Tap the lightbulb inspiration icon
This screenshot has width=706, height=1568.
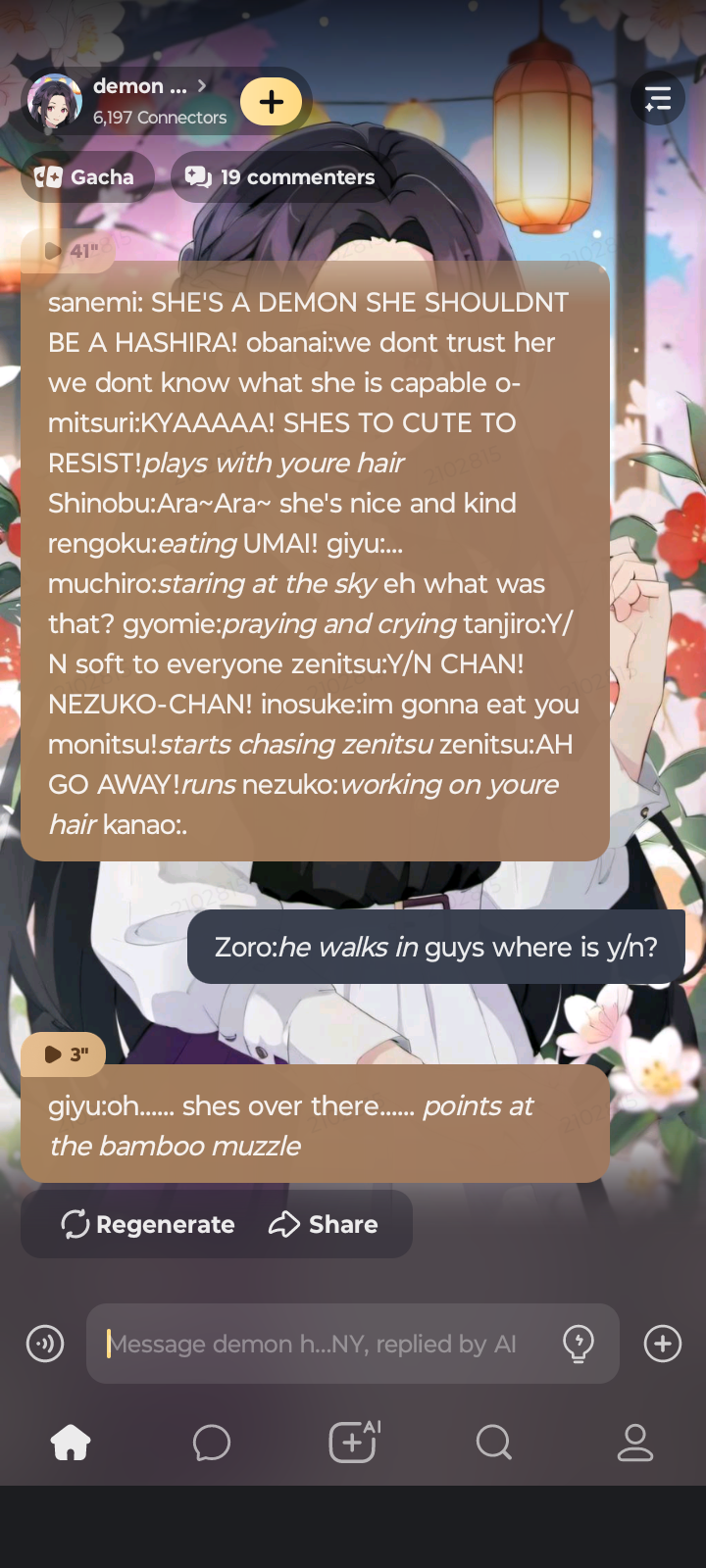coord(579,1344)
